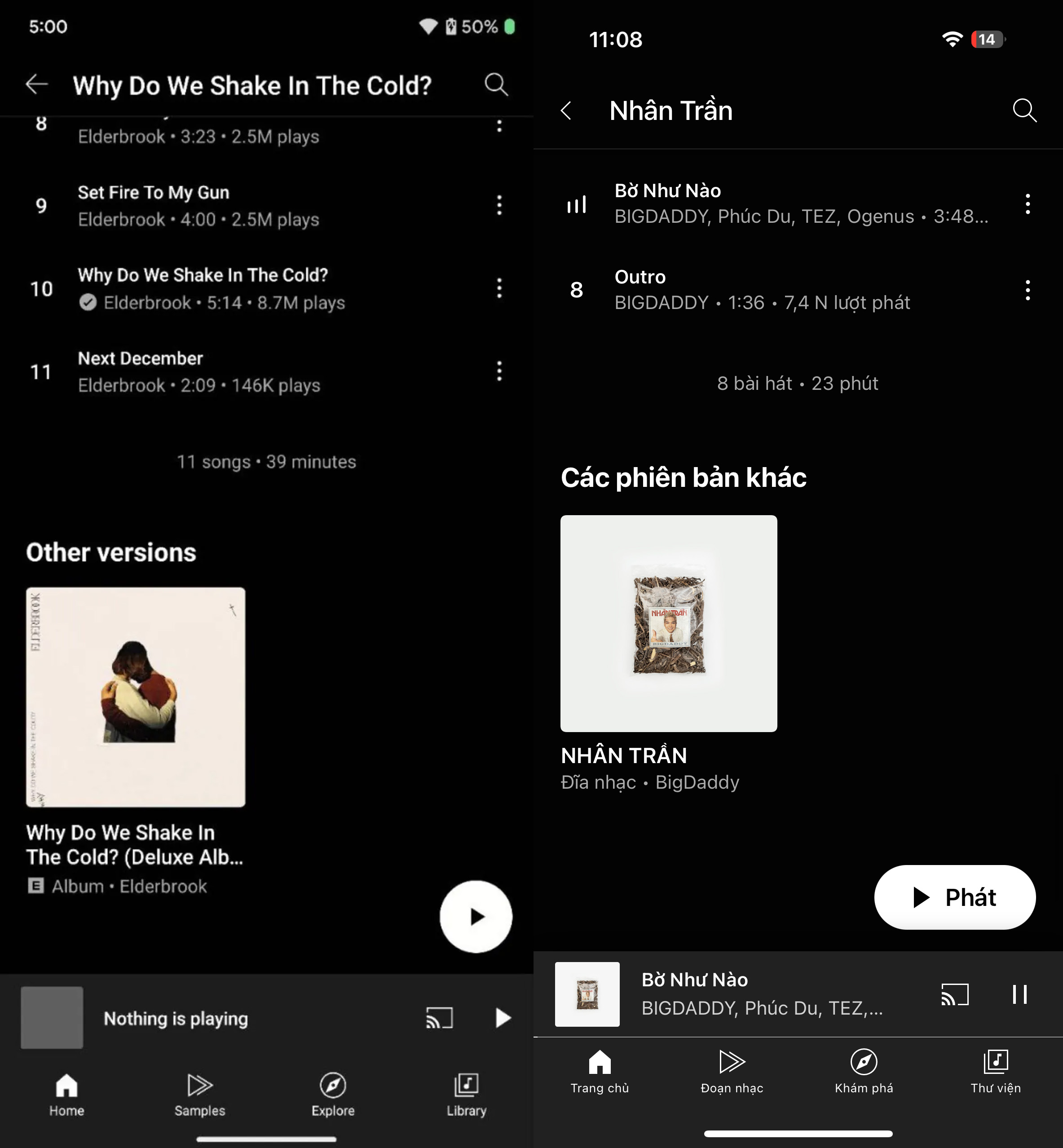Screen dimensions: 1063x1148
Task: Start playback with the round white play button
Action: [476, 916]
